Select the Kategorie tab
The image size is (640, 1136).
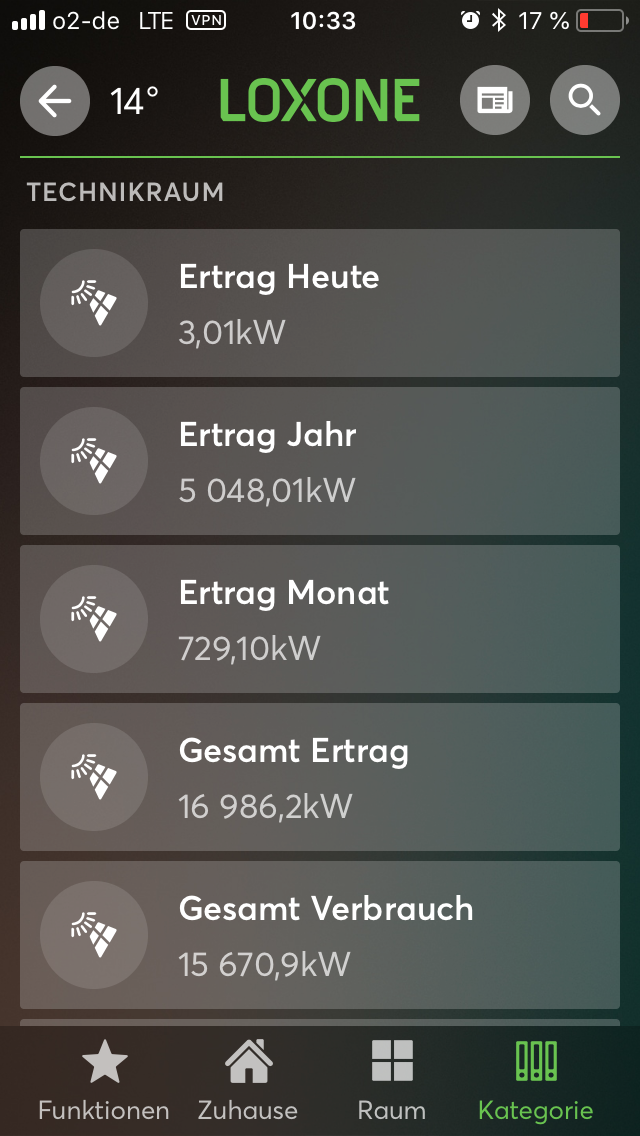pyautogui.click(x=536, y=1080)
